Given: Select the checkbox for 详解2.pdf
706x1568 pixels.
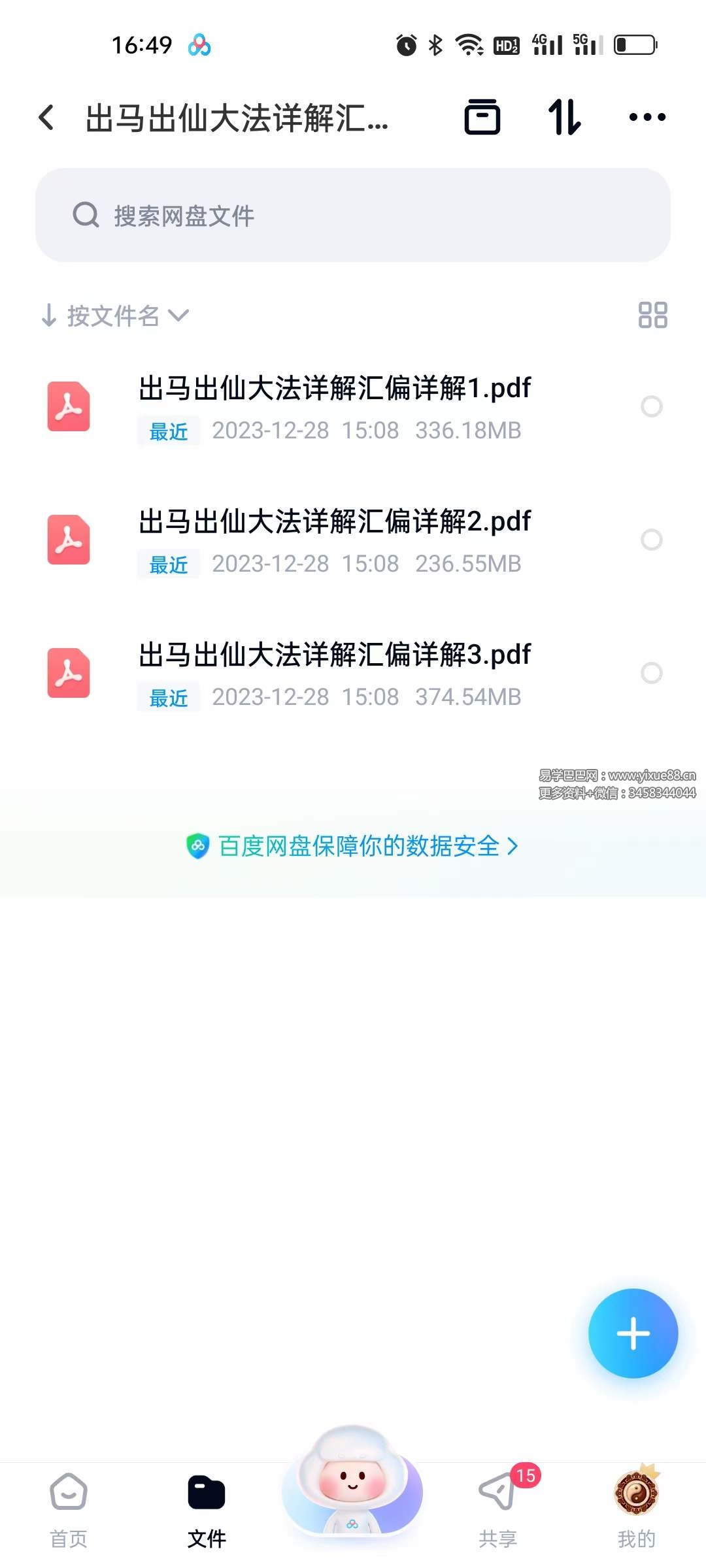Looking at the screenshot, I should (x=652, y=540).
